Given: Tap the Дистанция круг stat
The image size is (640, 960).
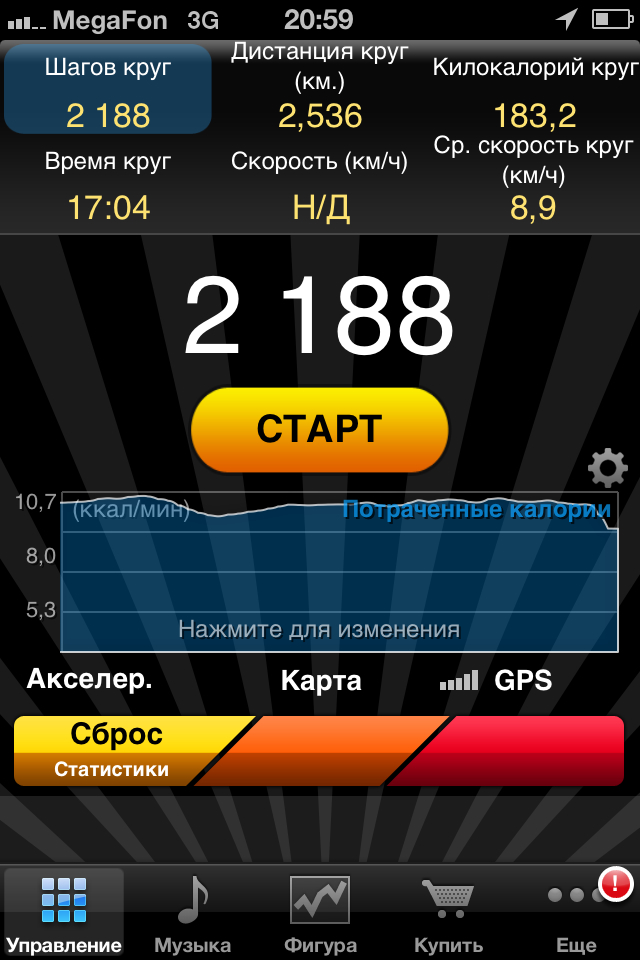Looking at the screenshot, I should coord(320,88).
